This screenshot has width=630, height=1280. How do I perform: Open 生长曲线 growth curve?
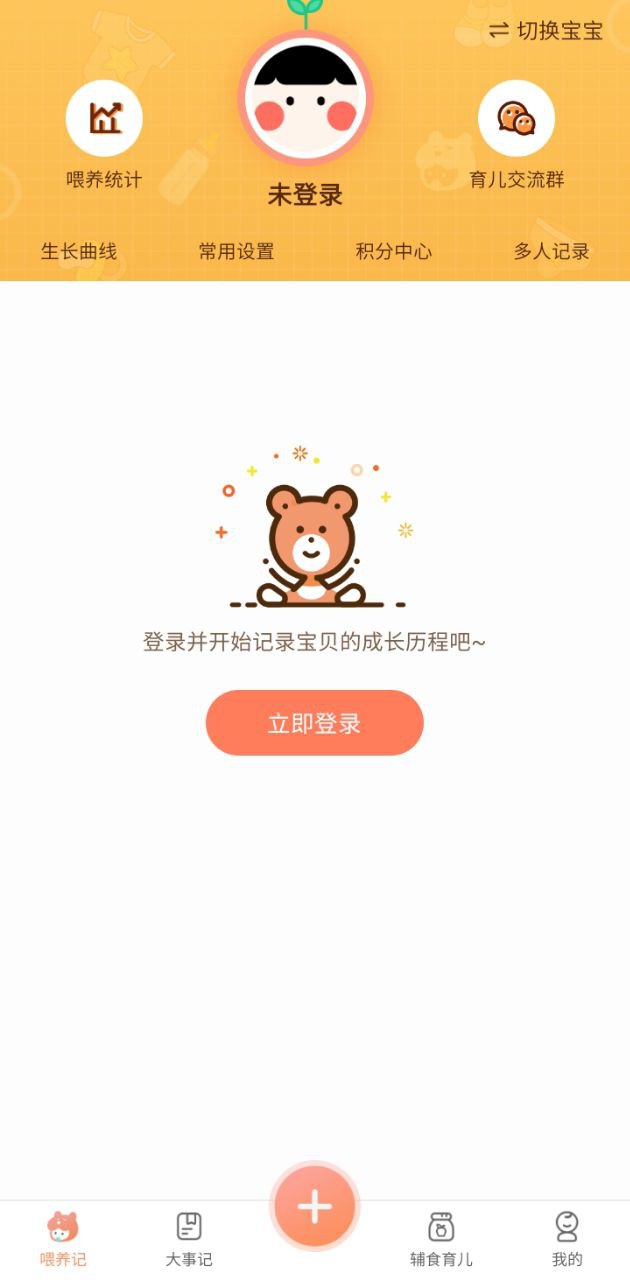[78, 252]
